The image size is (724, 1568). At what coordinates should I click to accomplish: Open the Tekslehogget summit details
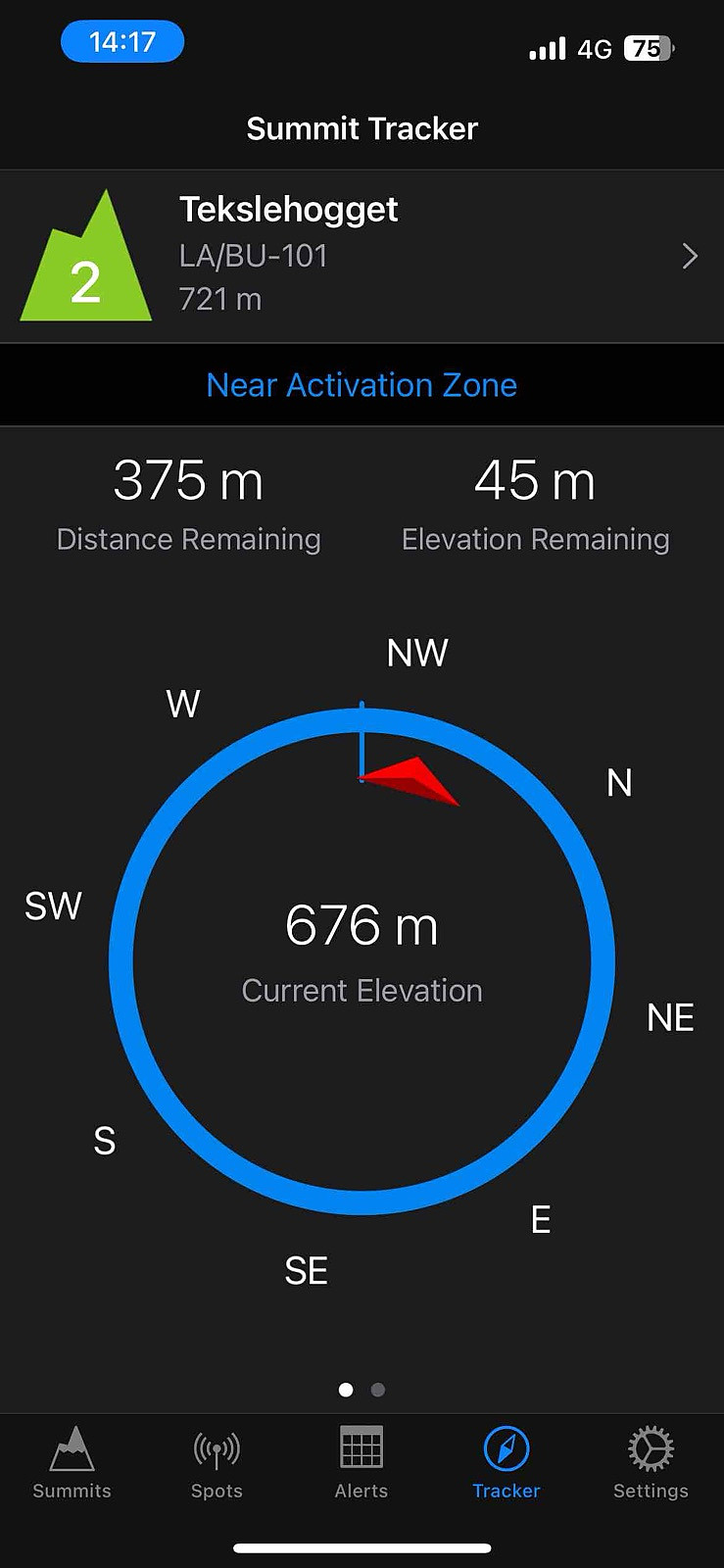click(362, 257)
